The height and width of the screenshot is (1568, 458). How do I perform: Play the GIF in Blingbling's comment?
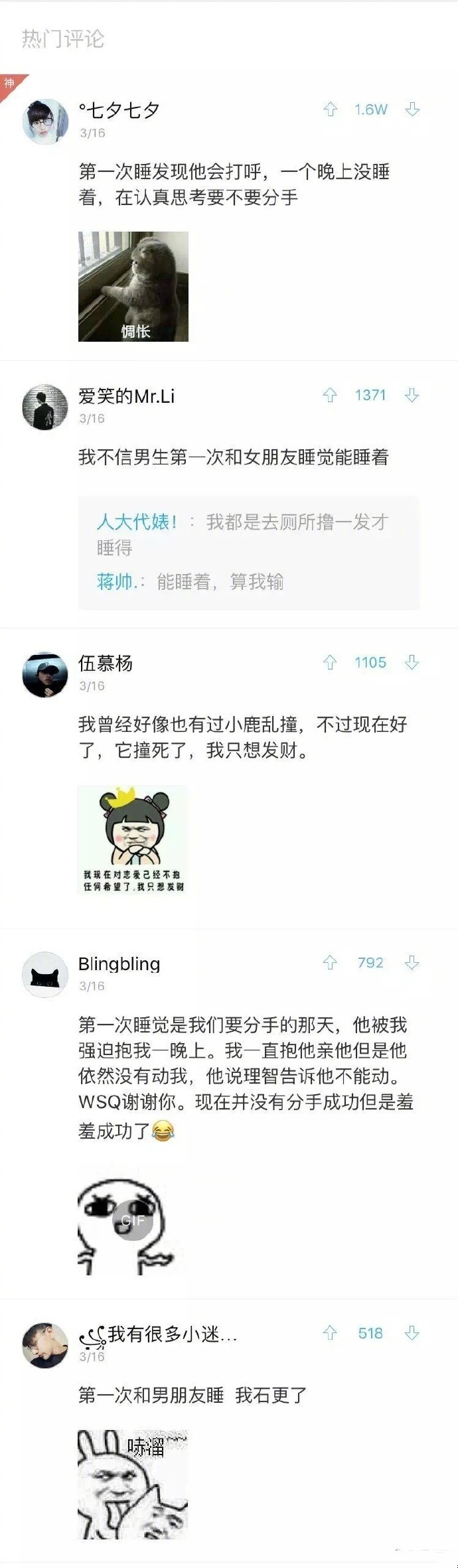[132, 1220]
